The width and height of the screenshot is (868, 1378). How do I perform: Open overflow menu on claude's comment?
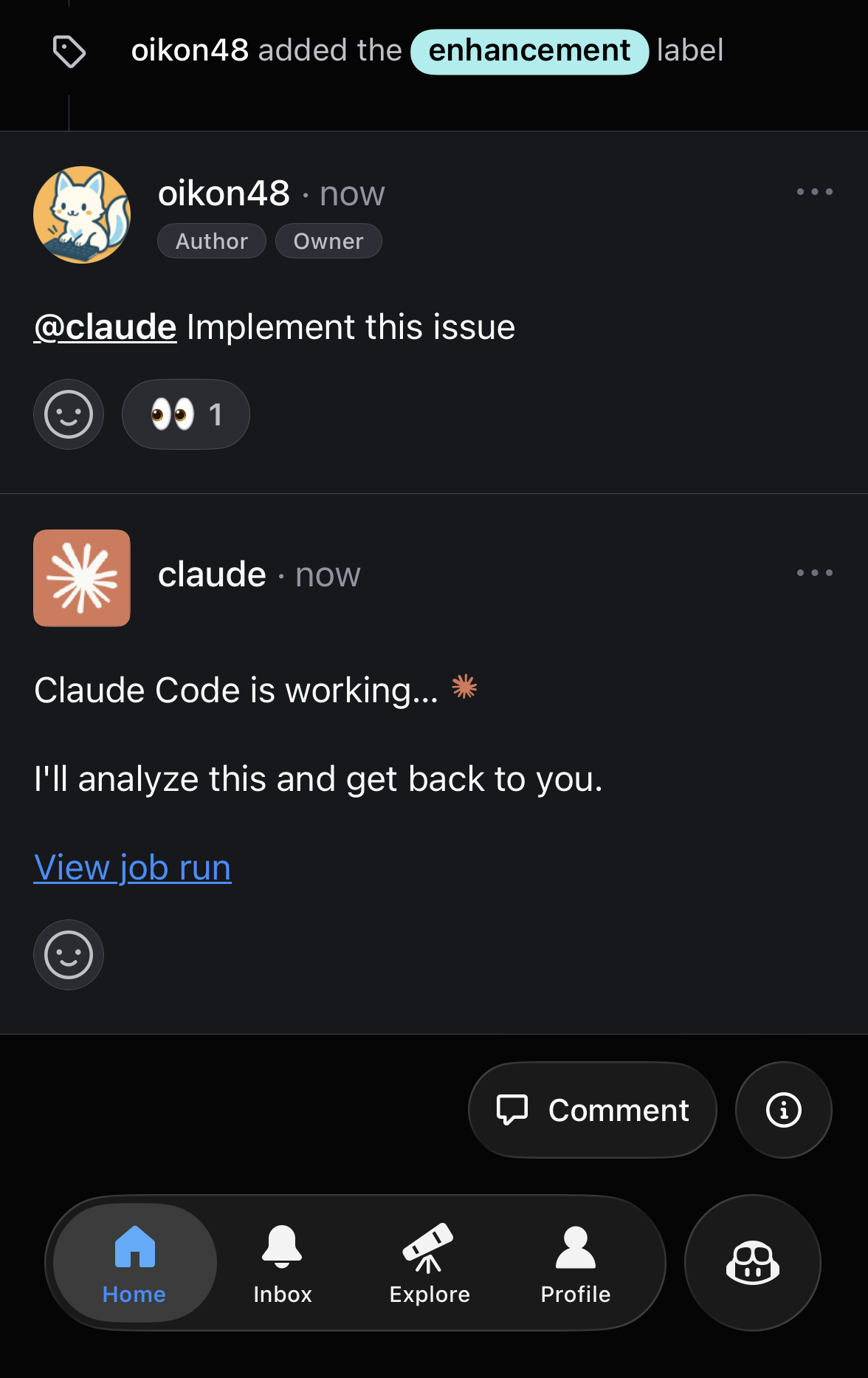814,573
